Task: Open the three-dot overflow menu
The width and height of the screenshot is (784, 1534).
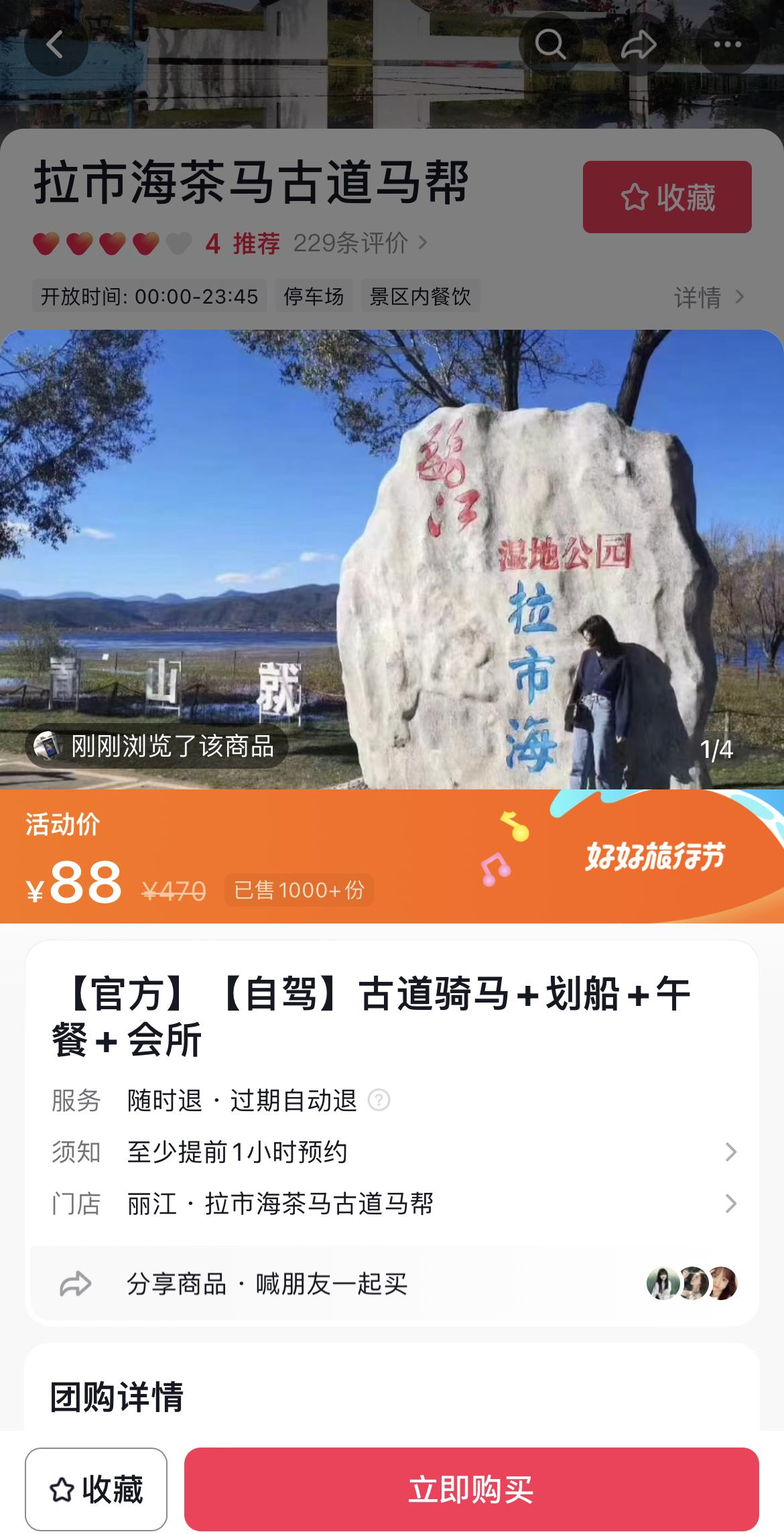Action: [x=727, y=45]
